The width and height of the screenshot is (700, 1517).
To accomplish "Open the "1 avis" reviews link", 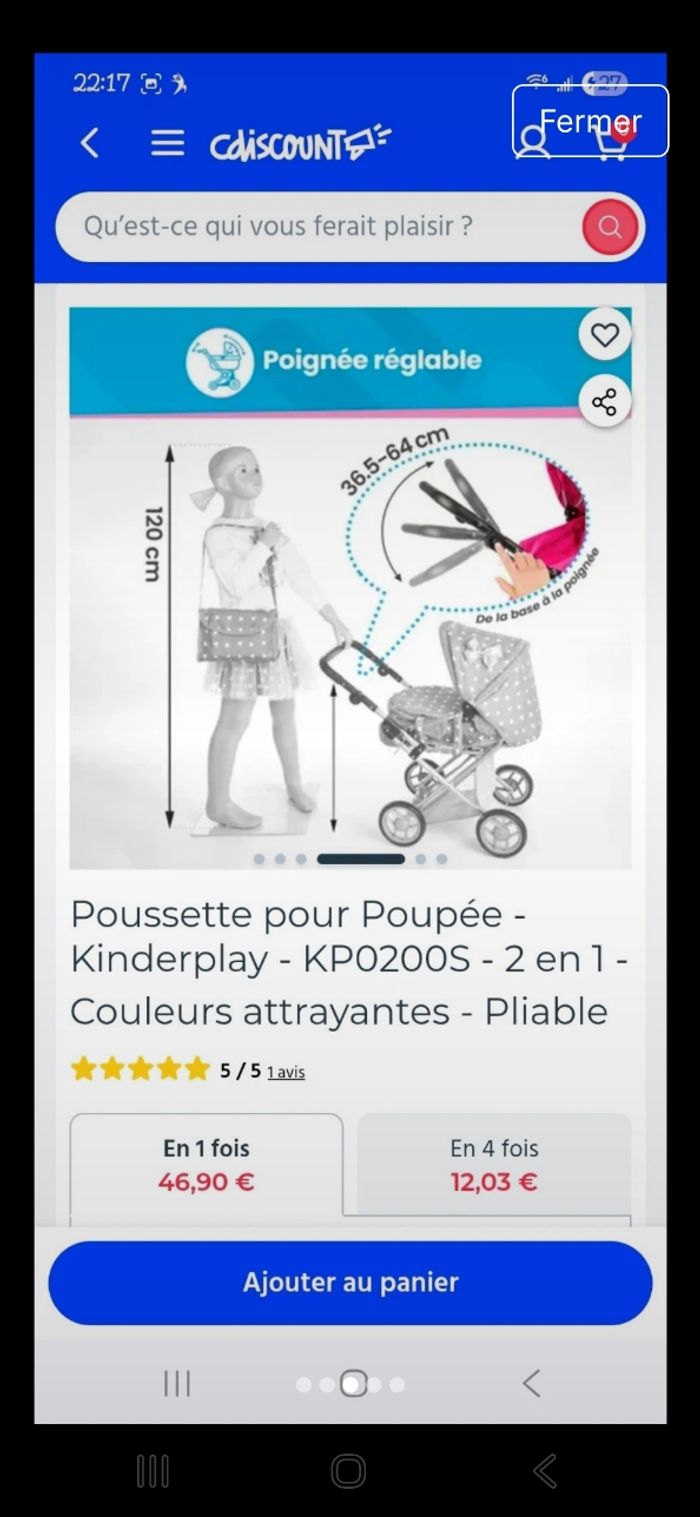I will point(286,1072).
